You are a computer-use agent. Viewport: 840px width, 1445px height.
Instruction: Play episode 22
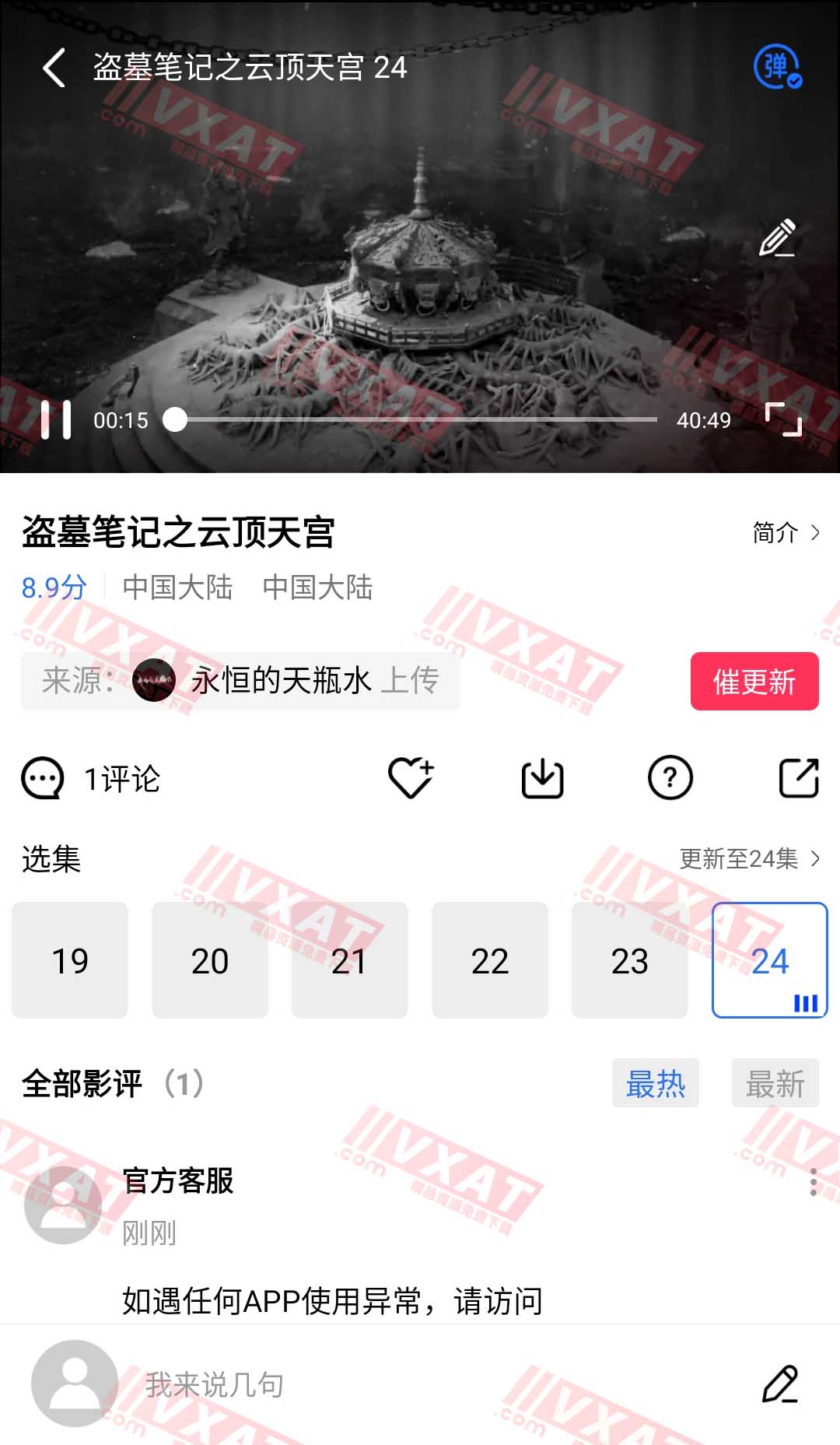click(x=490, y=960)
